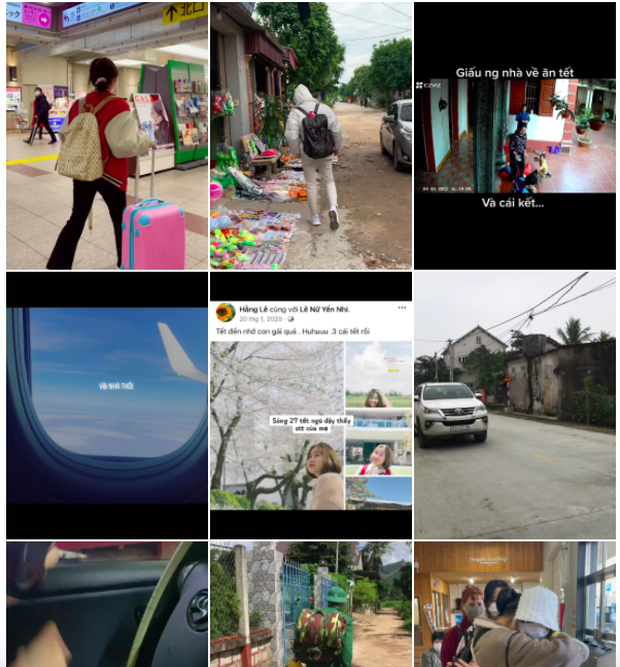
Task: Open the video of people hugging indoors
Action: [515, 604]
